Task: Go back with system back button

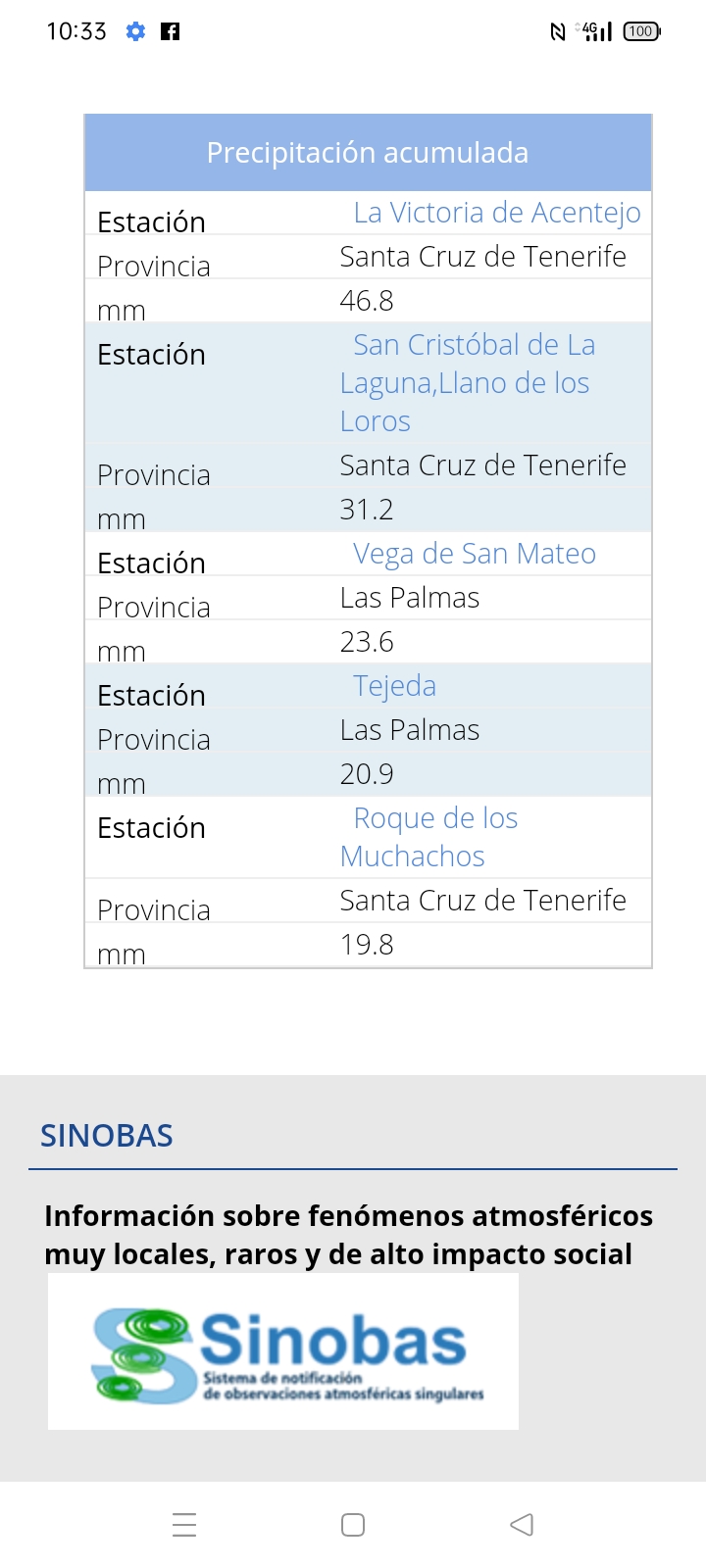Action: coord(522,1525)
